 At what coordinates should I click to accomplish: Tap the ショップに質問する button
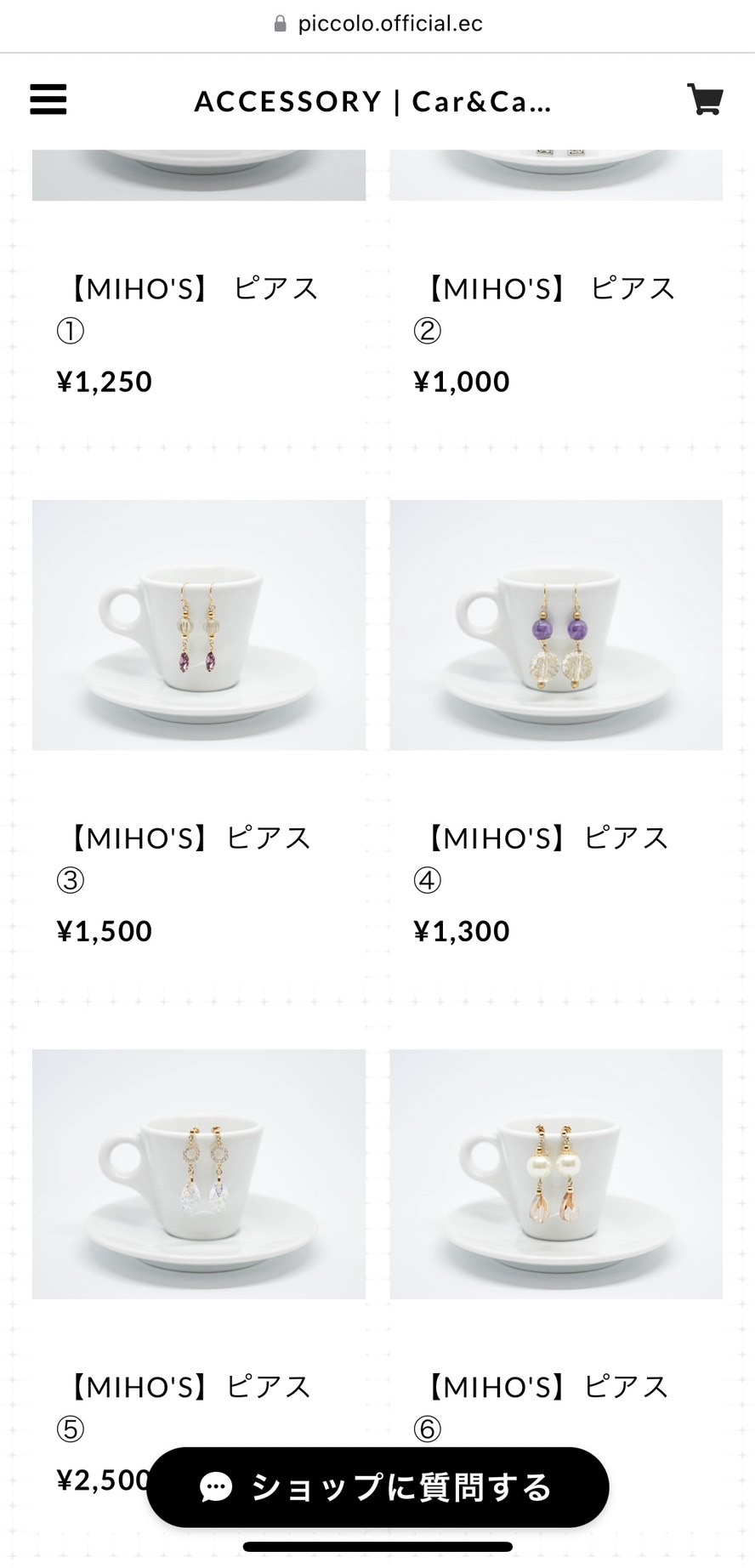tap(377, 1487)
